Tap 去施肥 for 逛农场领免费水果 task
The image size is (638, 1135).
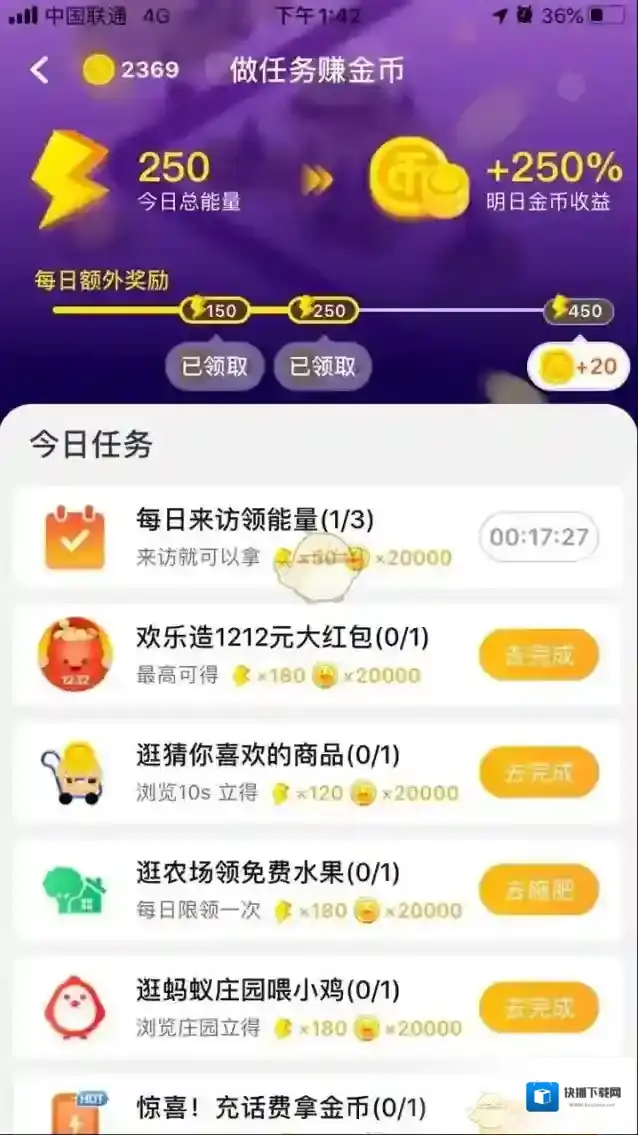[x=538, y=891]
